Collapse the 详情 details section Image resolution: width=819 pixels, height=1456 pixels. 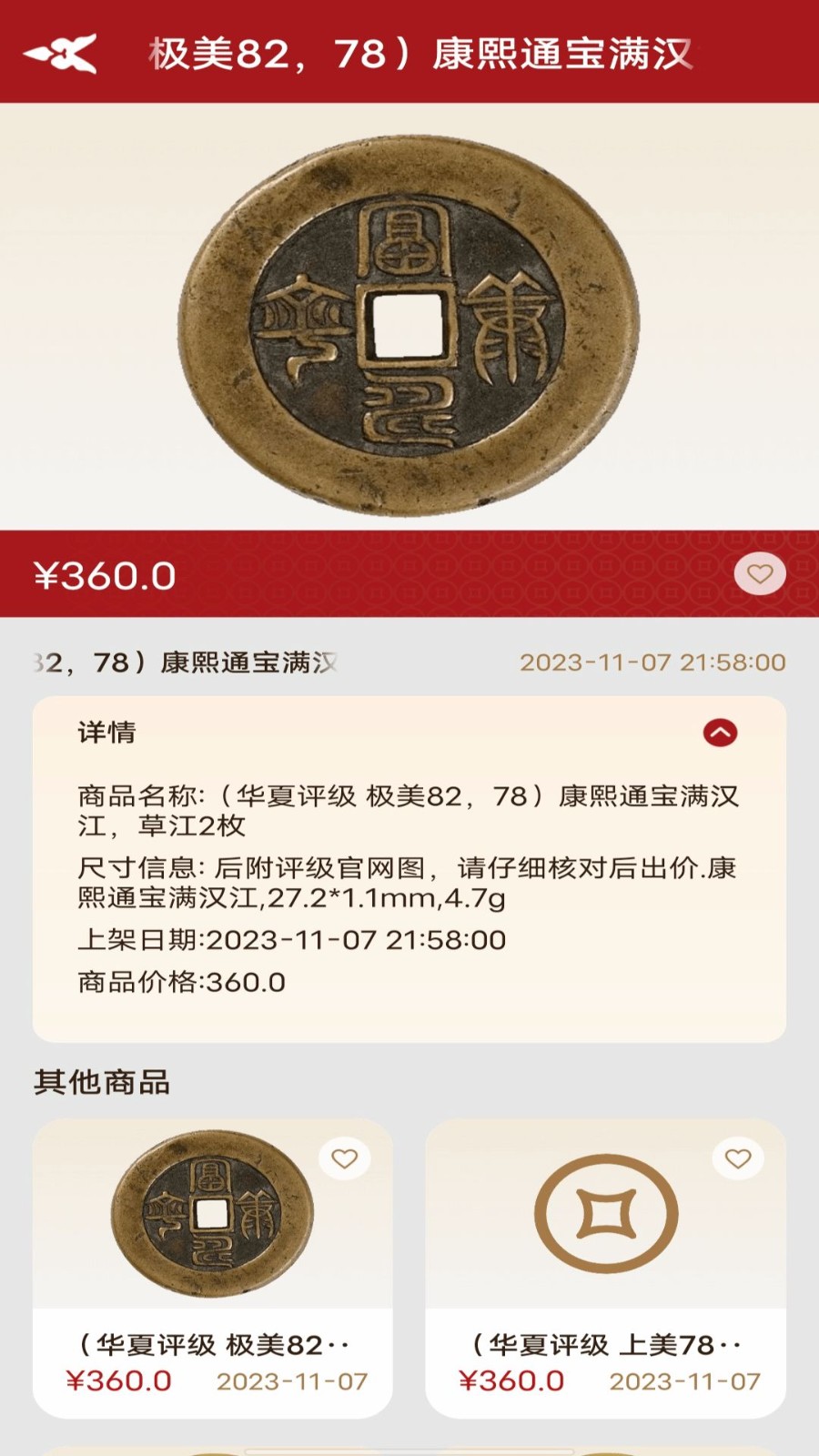pyautogui.click(x=720, y=733)
